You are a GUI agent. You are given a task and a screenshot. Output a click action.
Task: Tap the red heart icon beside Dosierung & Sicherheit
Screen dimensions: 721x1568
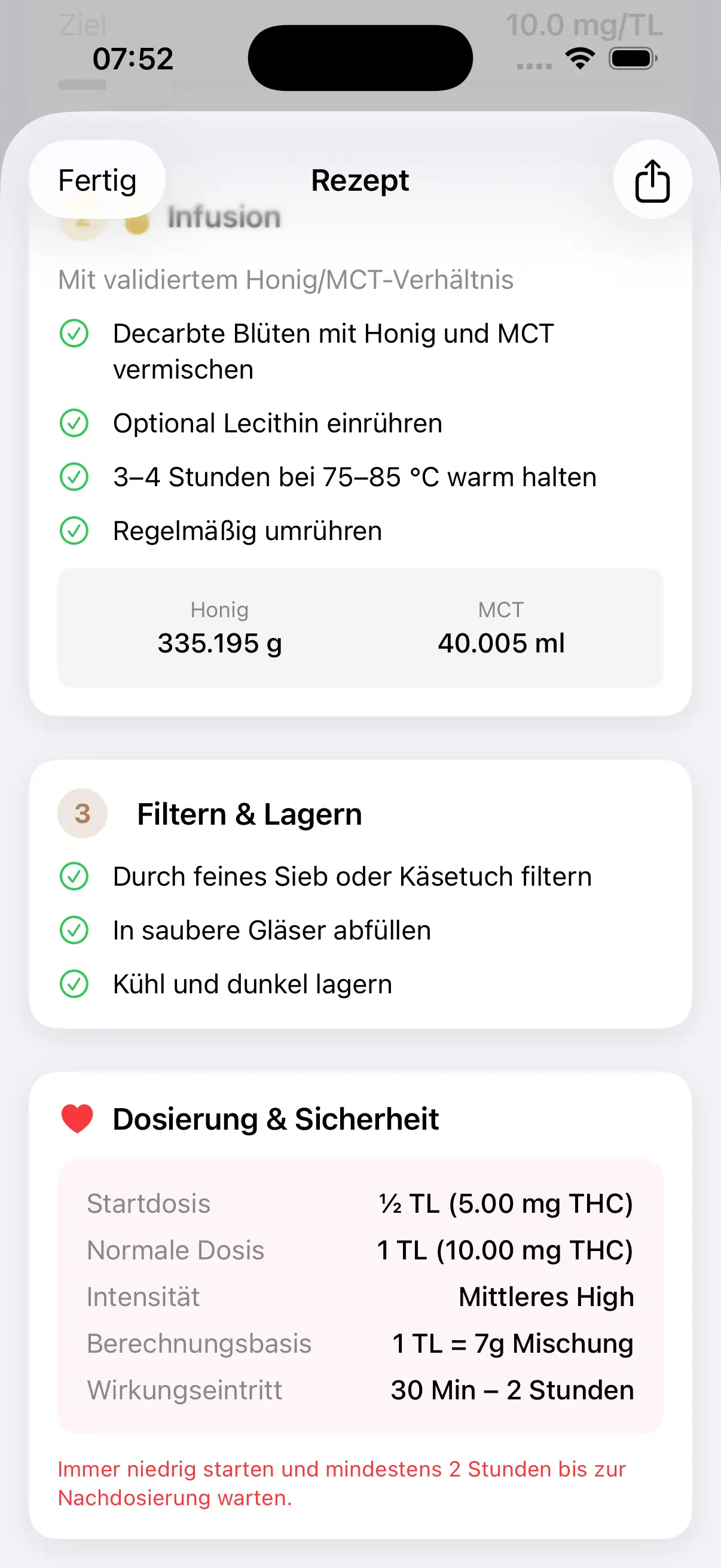(x=77, y=1118)
